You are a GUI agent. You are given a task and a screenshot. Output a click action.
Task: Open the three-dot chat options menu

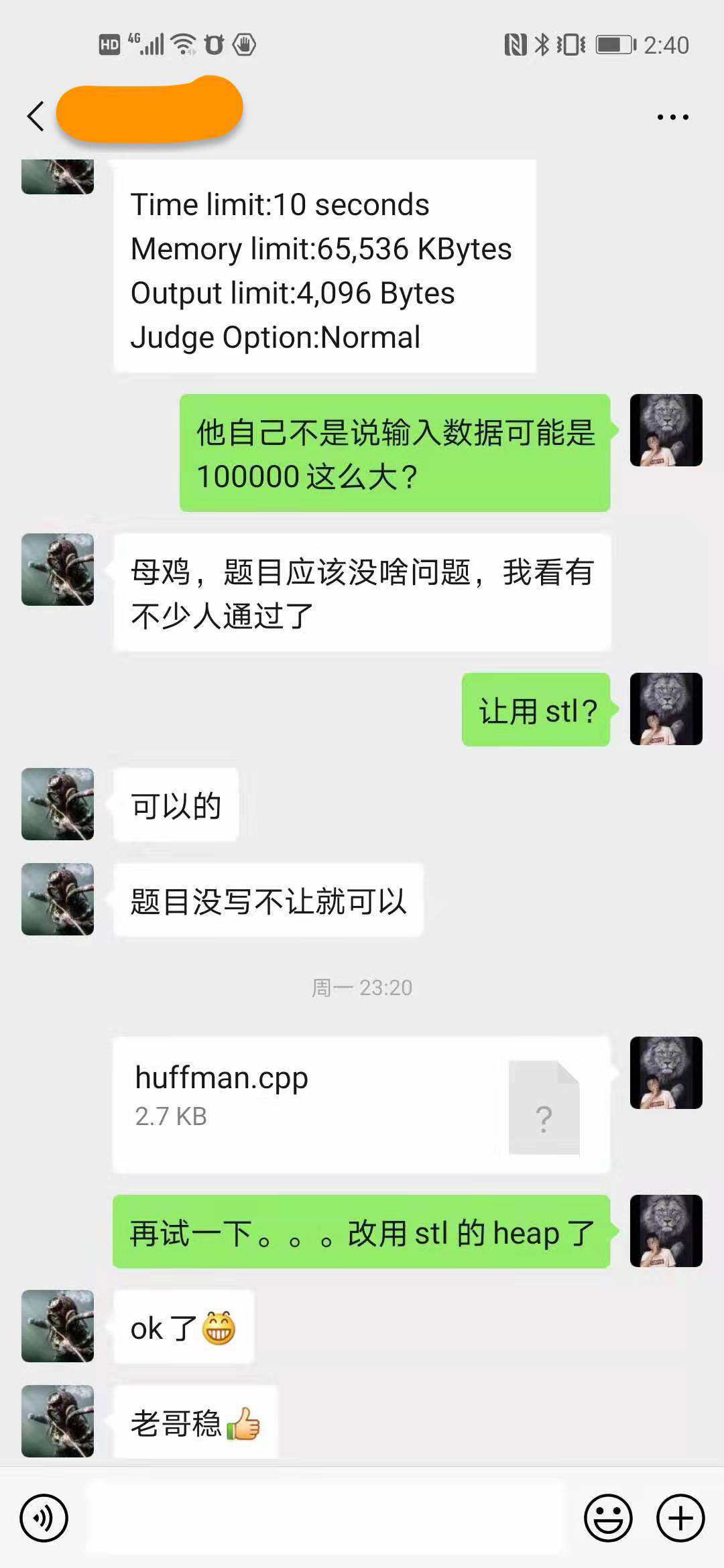pyautogui.click(x=672, y=117)
